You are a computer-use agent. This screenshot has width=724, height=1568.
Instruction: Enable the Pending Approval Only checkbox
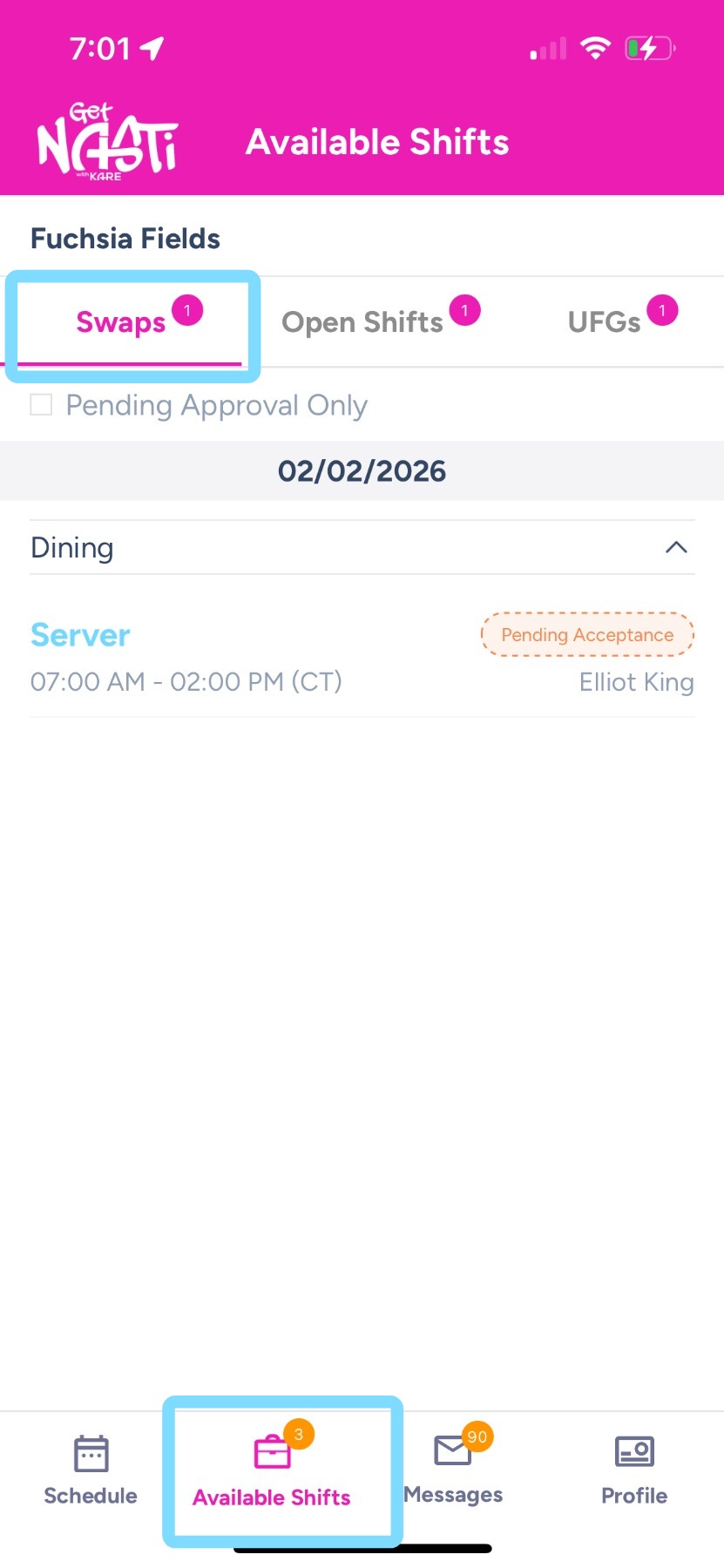click(41, 405)
